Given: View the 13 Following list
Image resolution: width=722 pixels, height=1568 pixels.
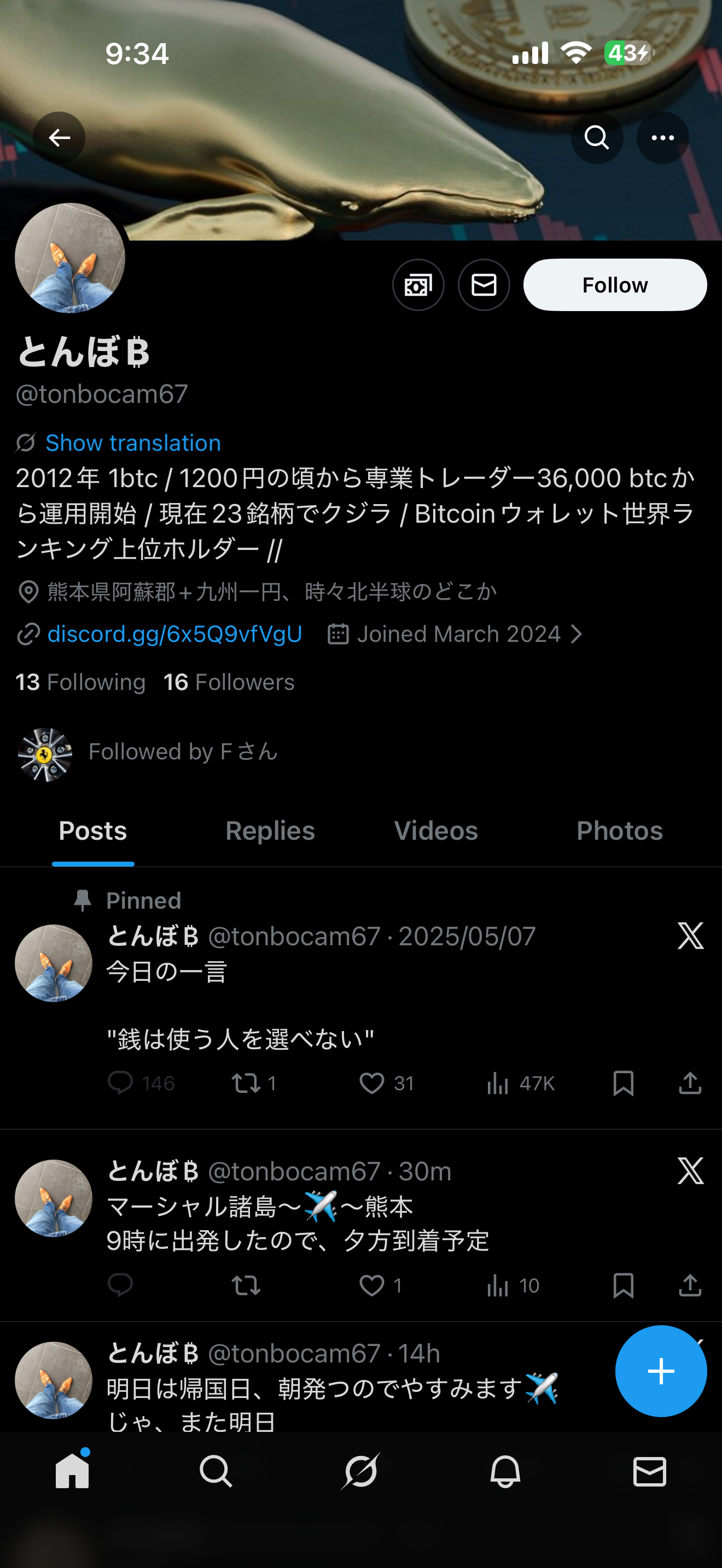Looking at the screenshot, I should point(80,682).
